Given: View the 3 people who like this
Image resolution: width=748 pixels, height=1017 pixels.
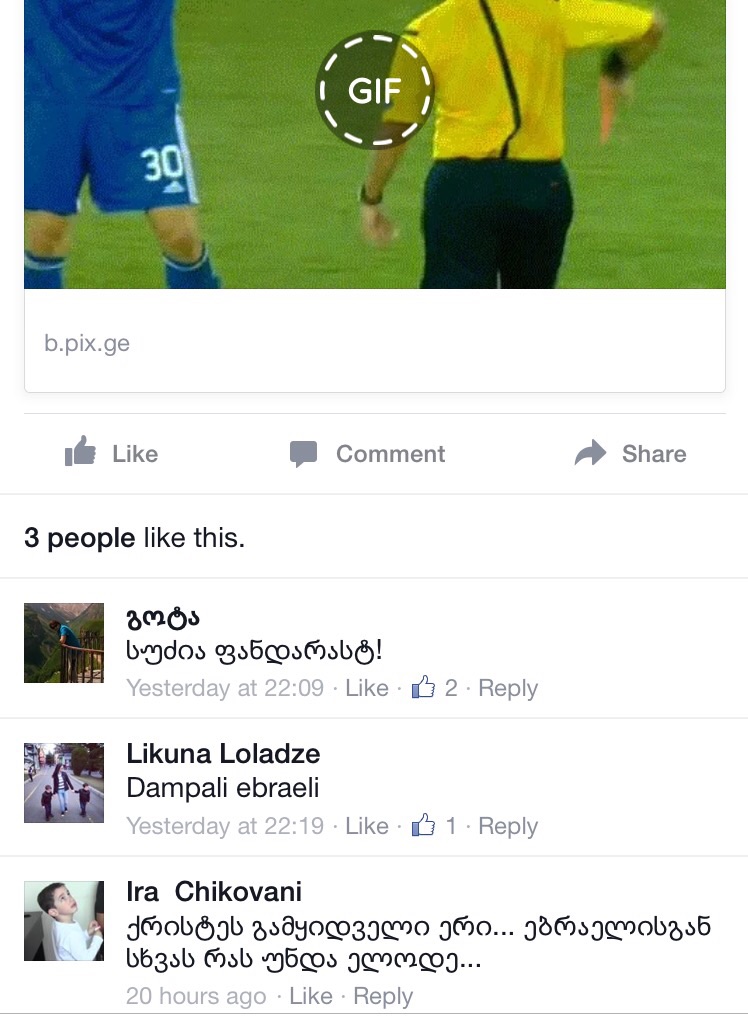Looking at the screenshot, I should point(134,538).
